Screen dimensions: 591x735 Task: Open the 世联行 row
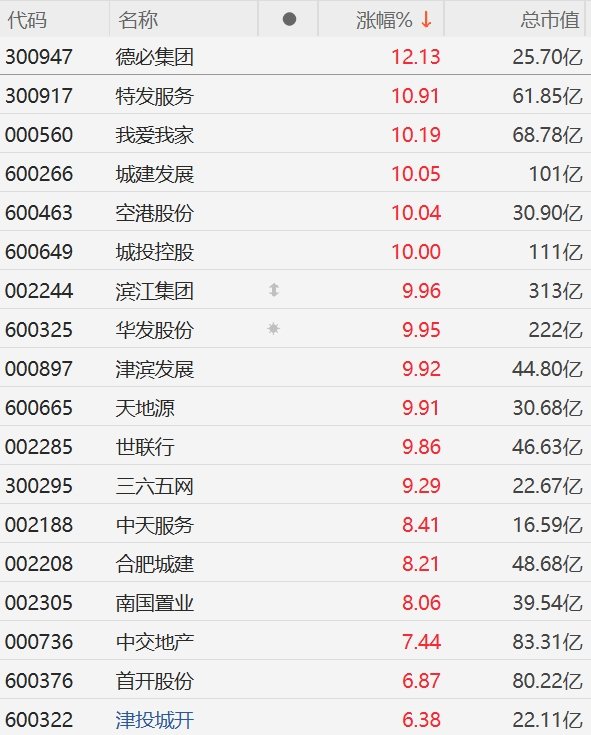(295, 446)
